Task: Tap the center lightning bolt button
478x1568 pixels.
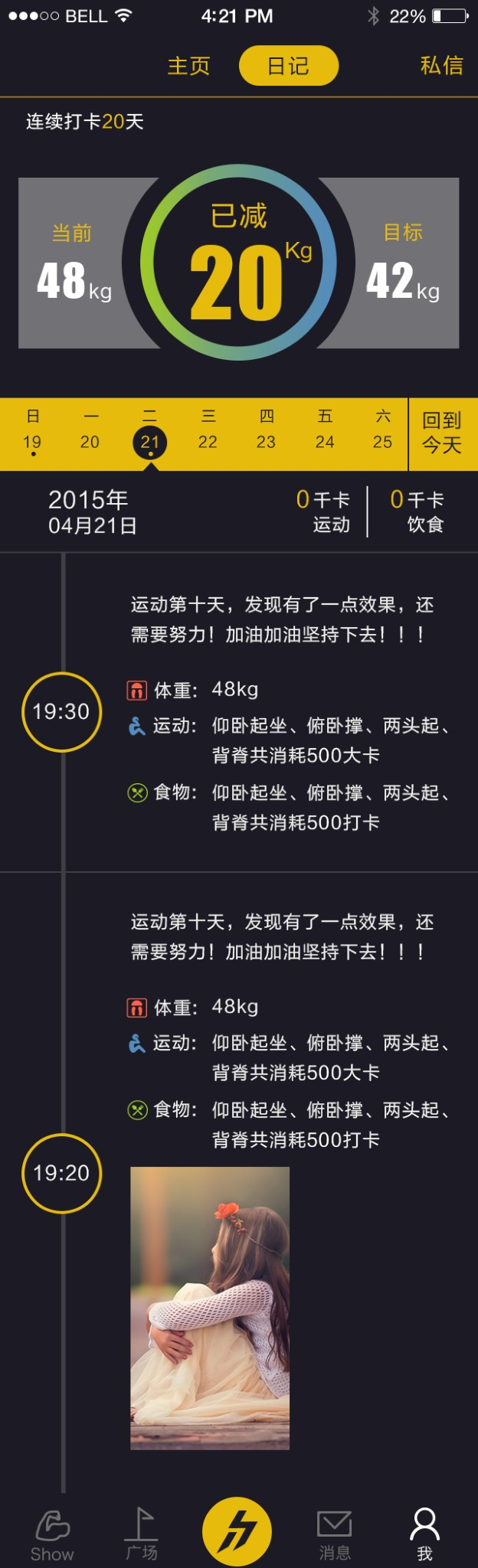Action: click(237, 1531)
